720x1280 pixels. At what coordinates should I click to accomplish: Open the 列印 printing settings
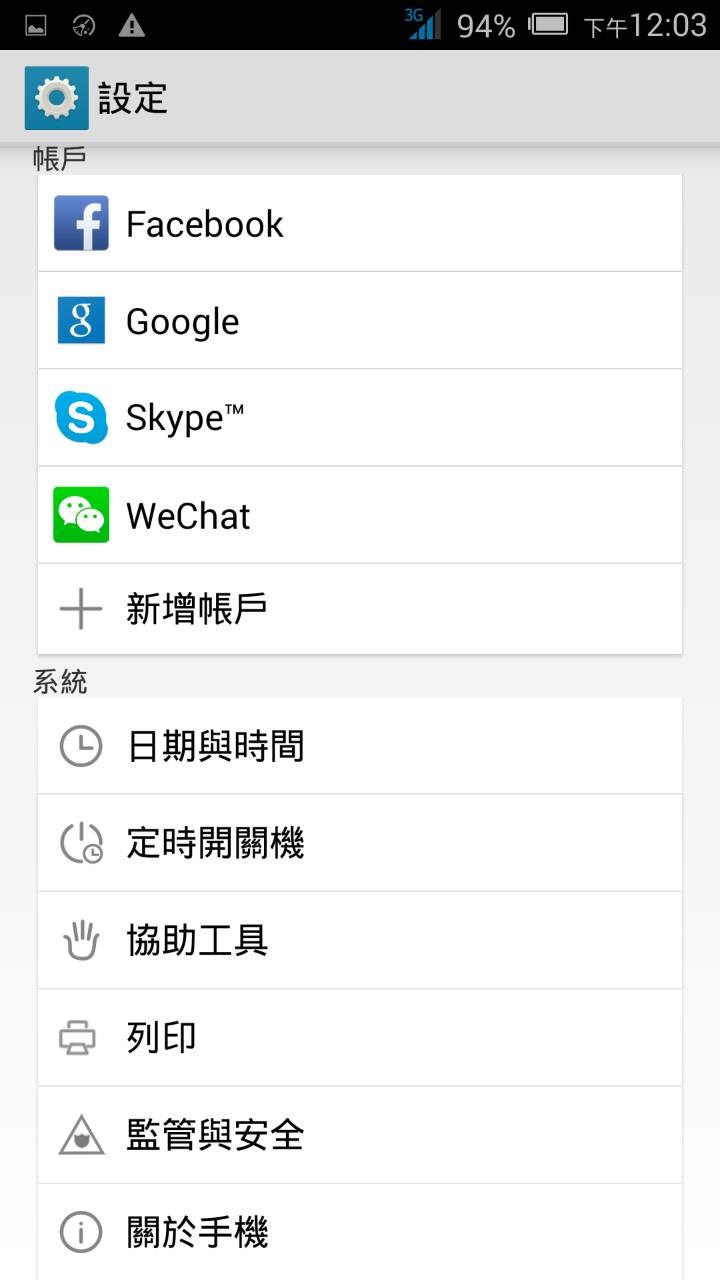pos(360,1037)
